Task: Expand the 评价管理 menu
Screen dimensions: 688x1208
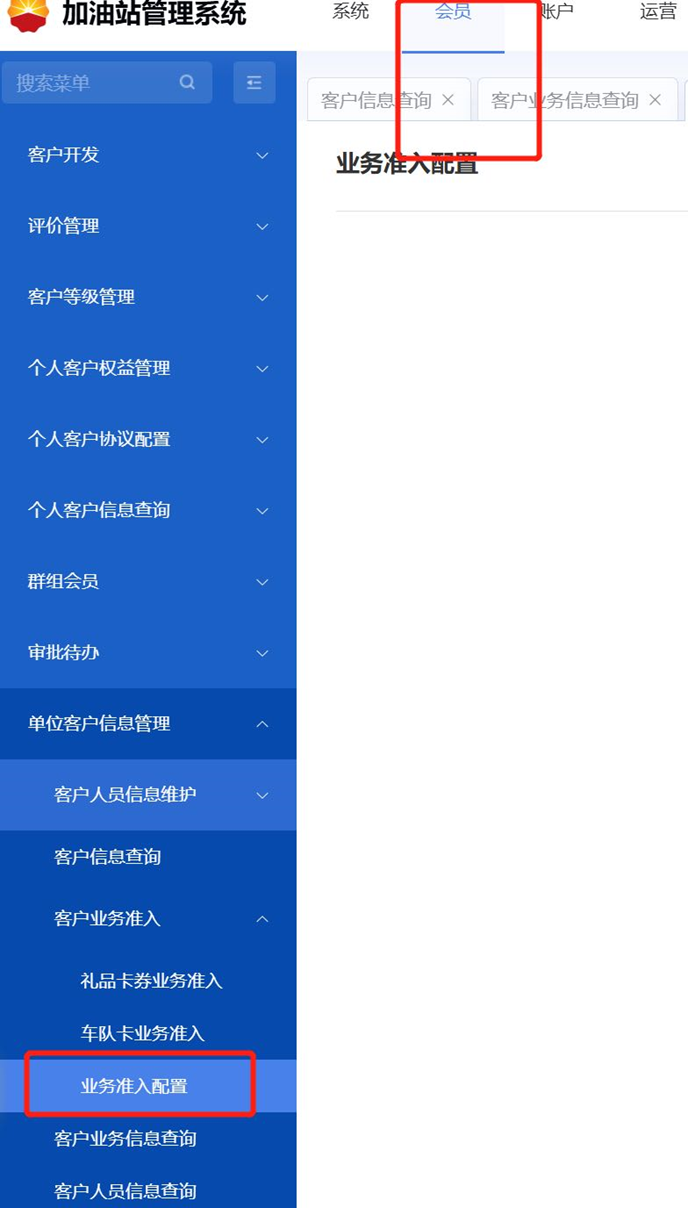Action: (x=148, y=226)
